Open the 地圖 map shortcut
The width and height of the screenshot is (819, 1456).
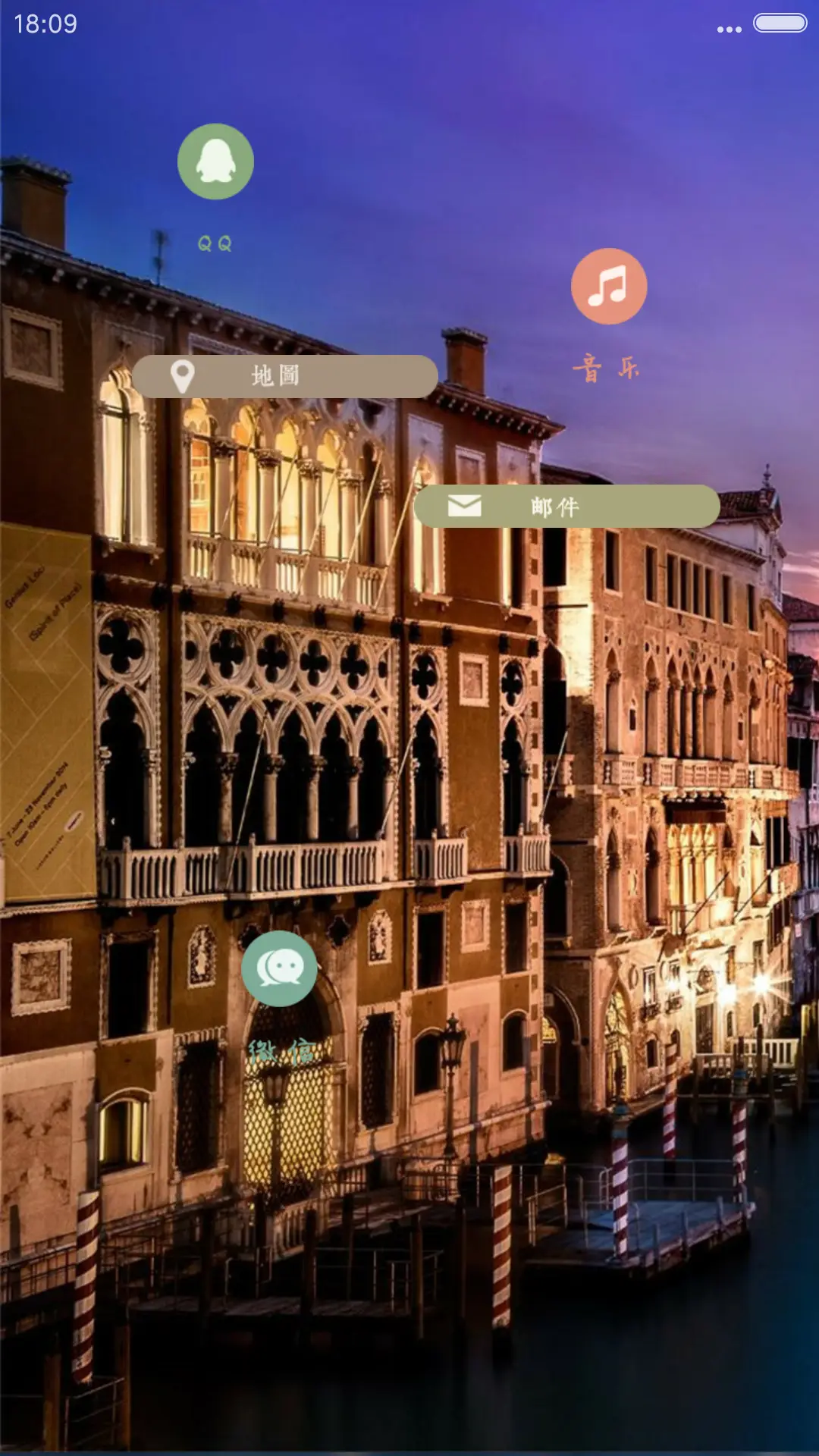(x=285, y=376)
